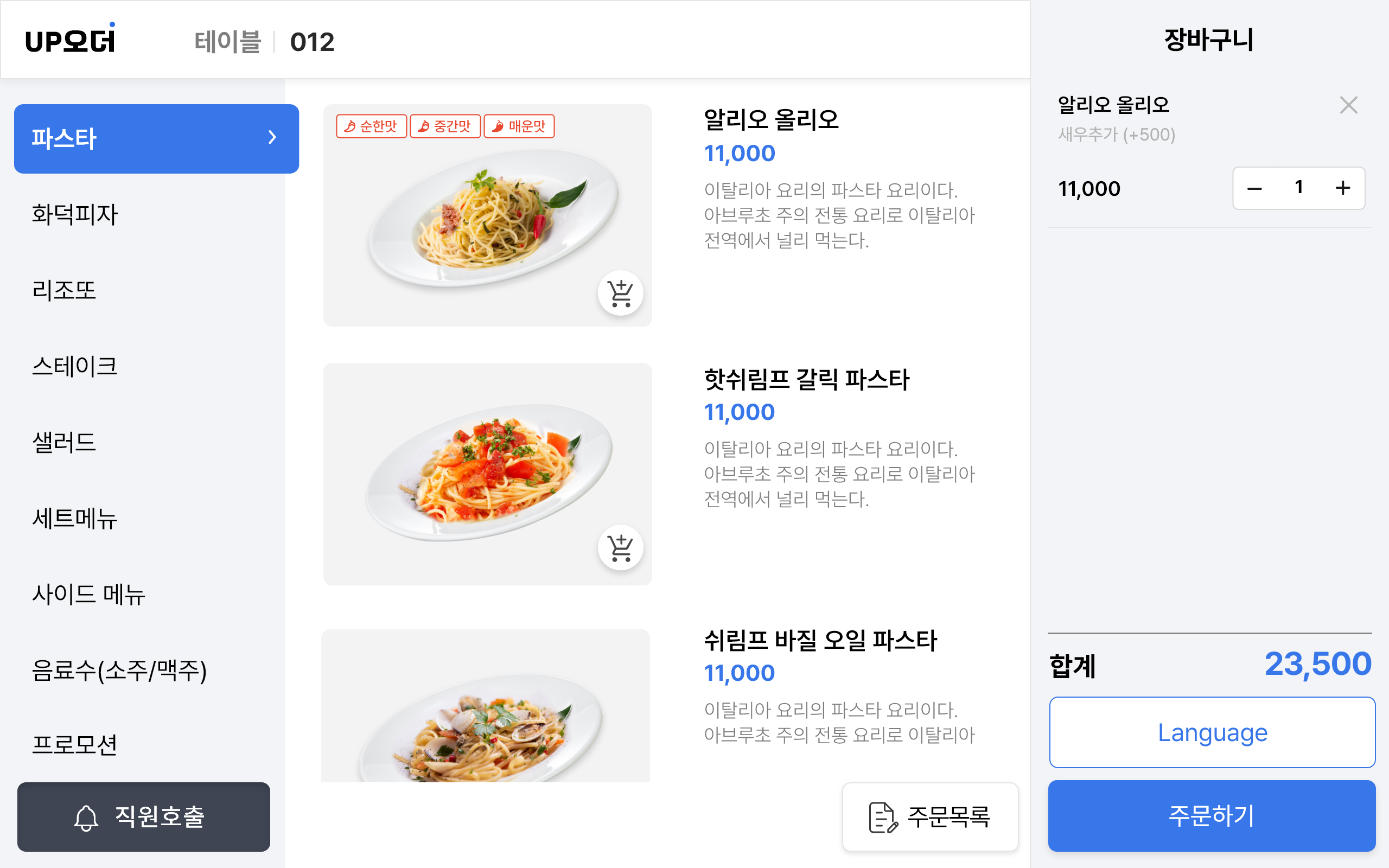This screenshot has width=1389, height=868.
Task: Switch to the 화덕피자 category
Action: (75, 215)
